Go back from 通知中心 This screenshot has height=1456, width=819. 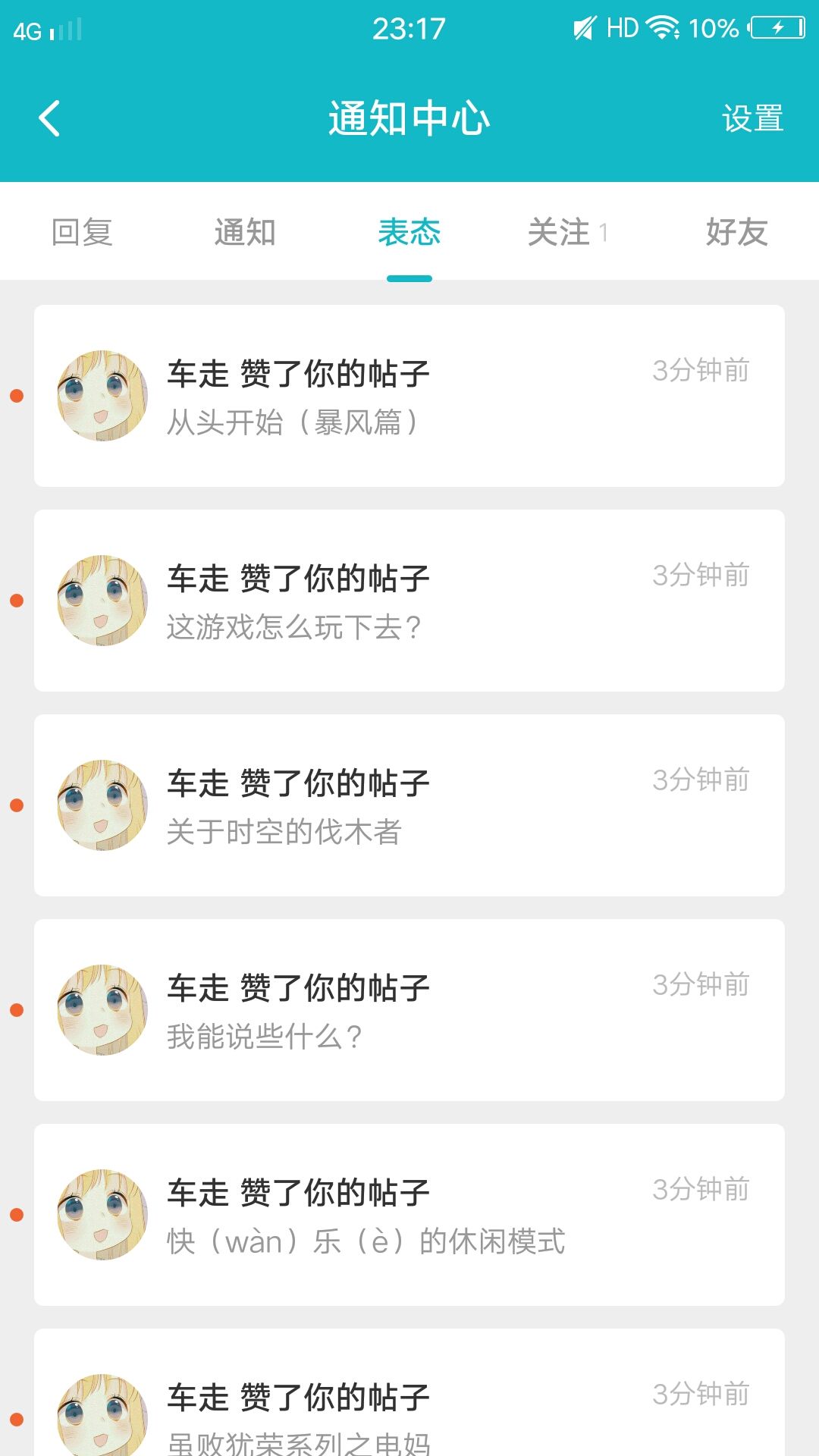pyautogui.click(x=49, y=119)
